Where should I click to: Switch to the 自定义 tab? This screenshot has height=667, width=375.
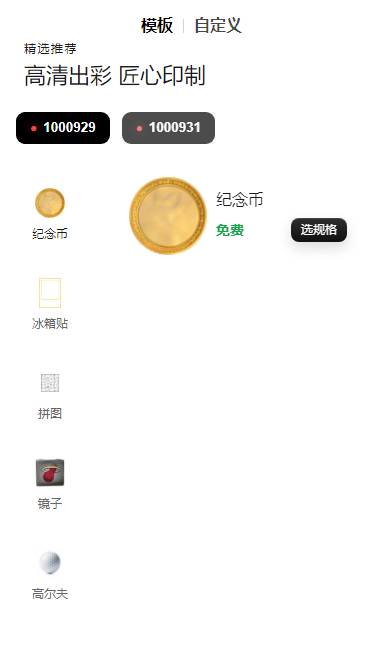[x=218, y=26]
